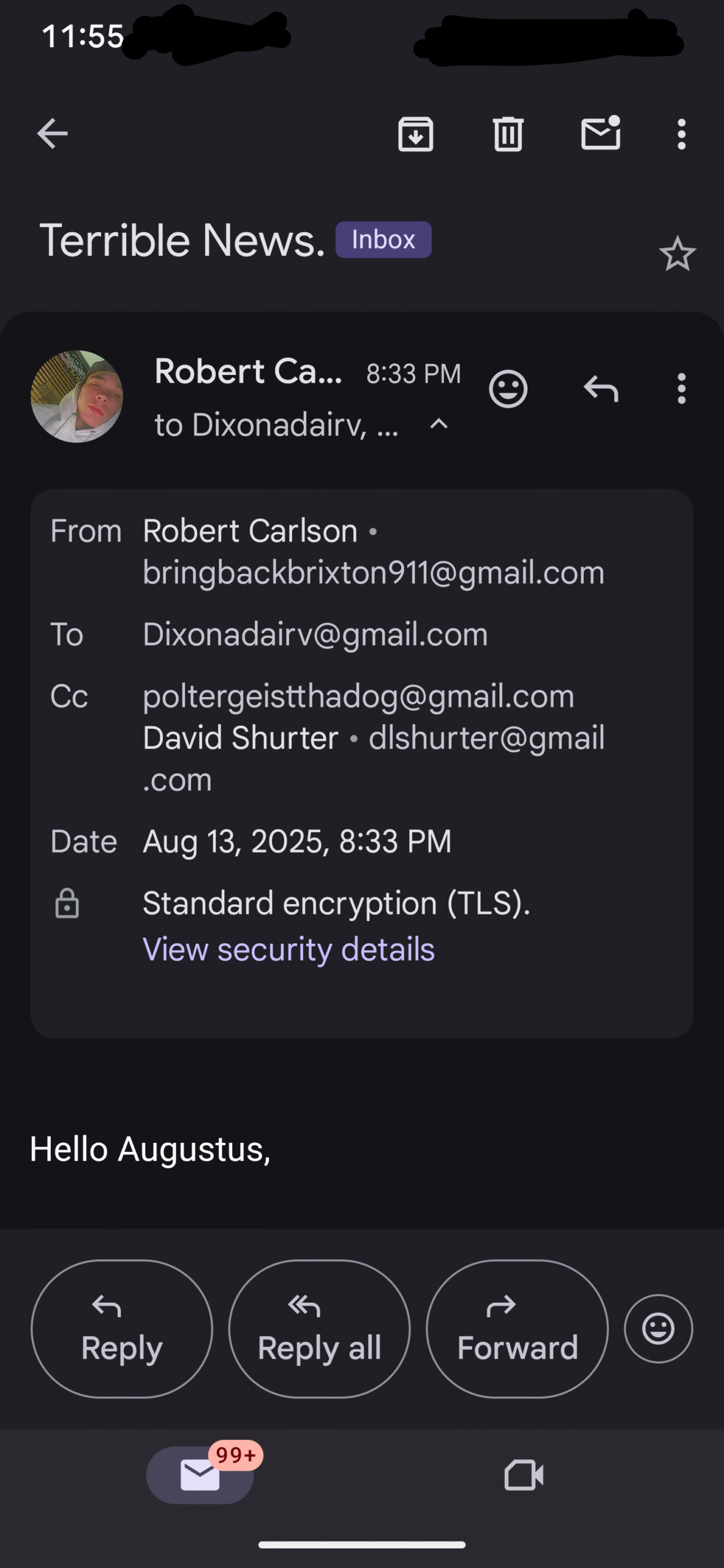The width and height of the screenshot is (724, 1568).
Task: Mark this email as unread
Action: pyautogui.click(x=601, y=132)
